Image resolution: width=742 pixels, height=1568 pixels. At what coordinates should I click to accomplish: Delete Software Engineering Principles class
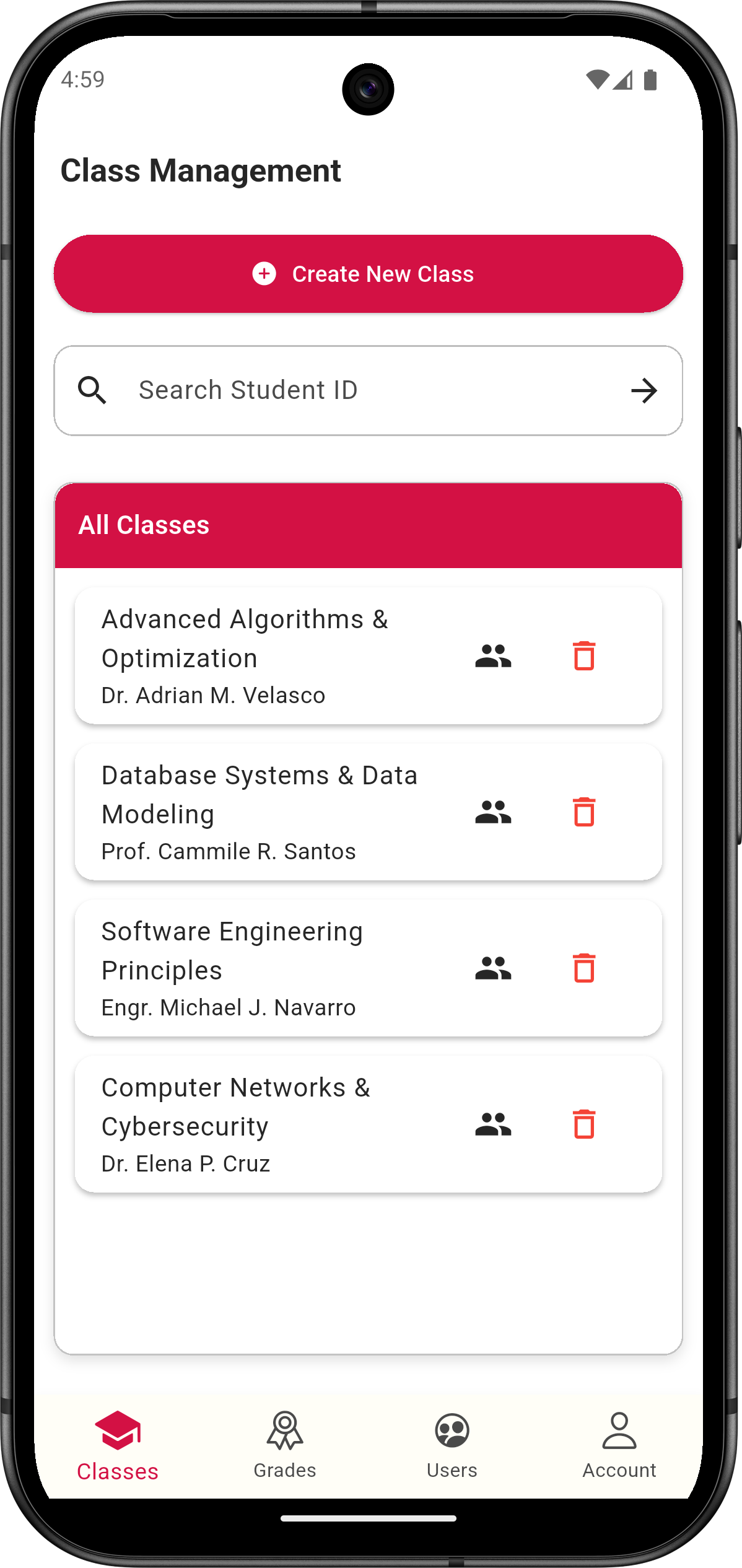pos(583,968)
